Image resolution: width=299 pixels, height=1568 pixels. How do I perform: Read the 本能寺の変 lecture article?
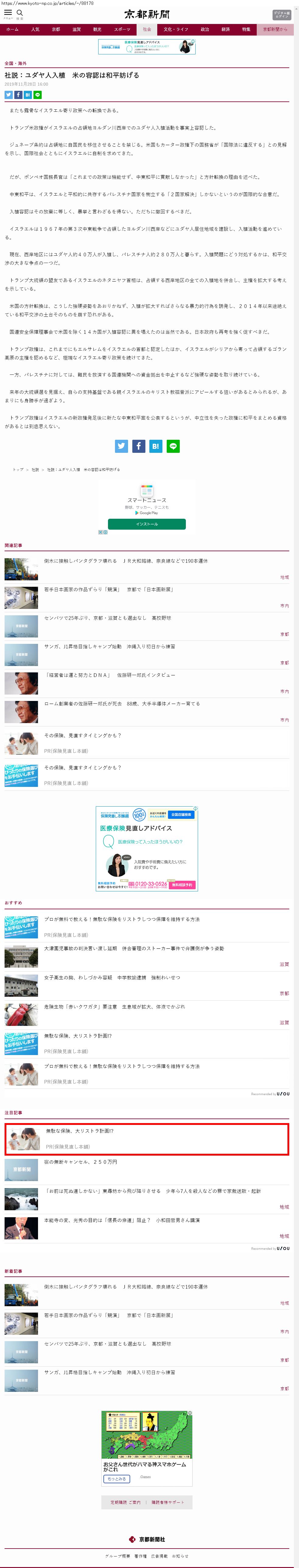122,1221
